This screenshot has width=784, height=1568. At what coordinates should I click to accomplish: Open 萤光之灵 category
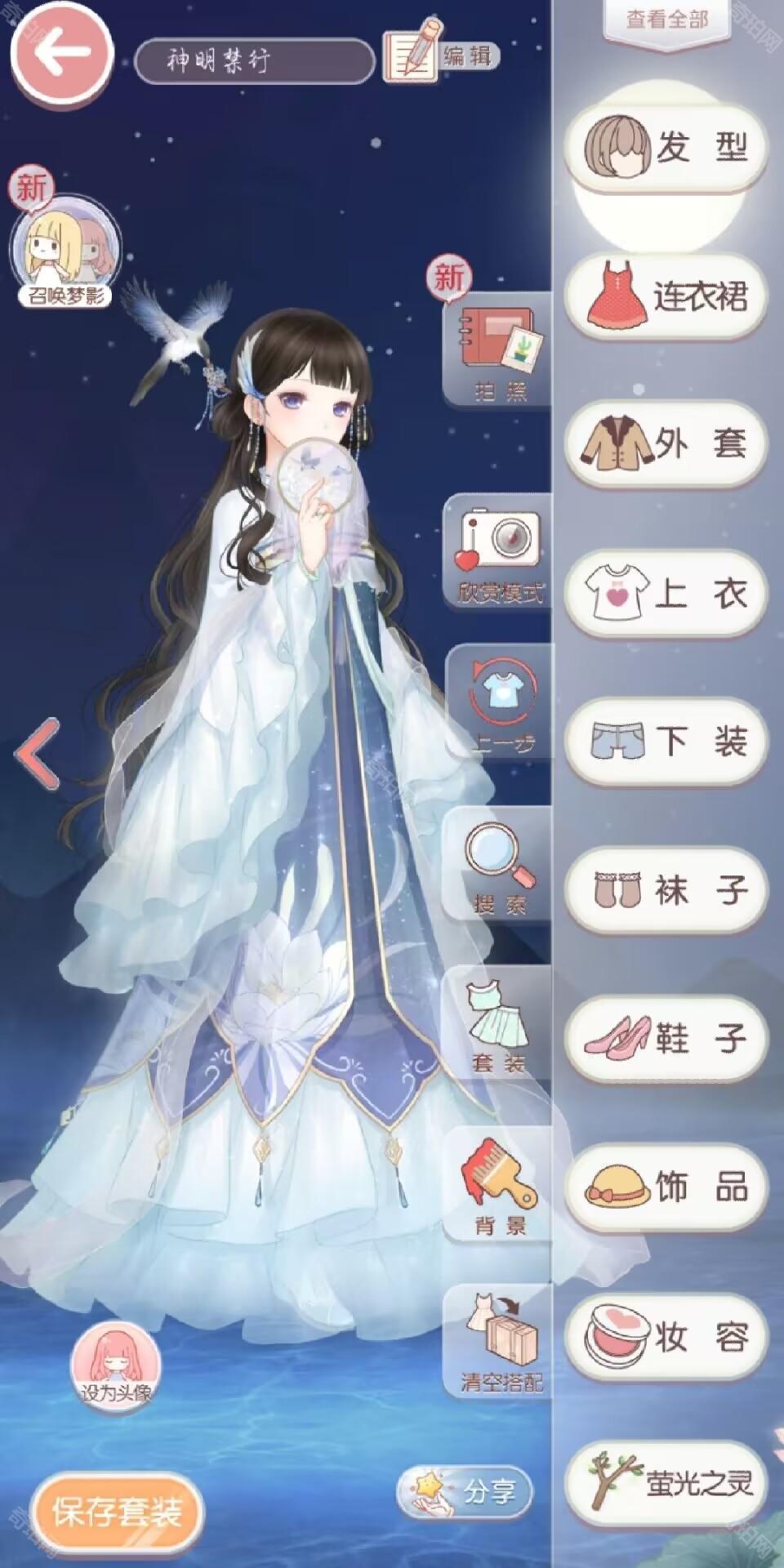666,1483
